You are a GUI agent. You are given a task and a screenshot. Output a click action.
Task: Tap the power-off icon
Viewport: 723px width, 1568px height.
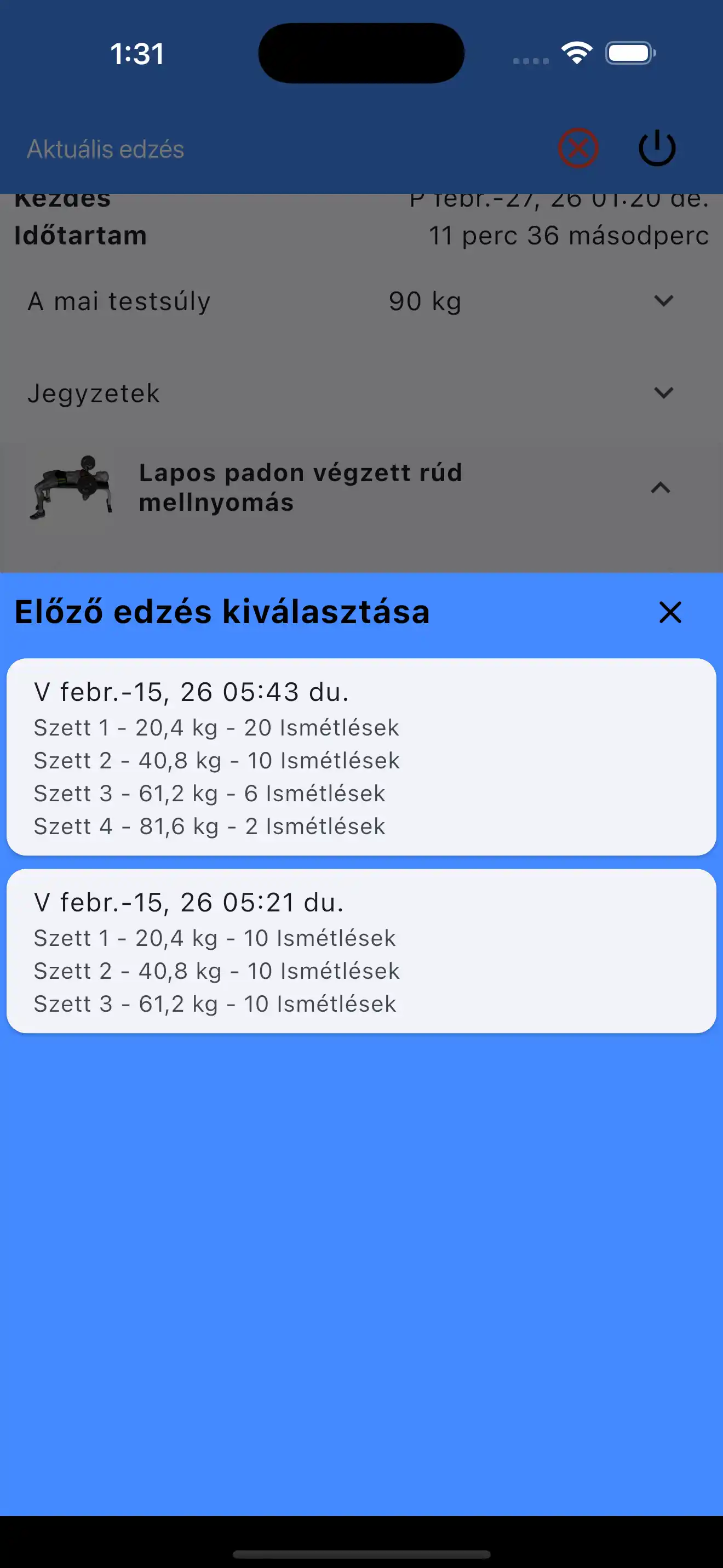(x=656, y=148)
